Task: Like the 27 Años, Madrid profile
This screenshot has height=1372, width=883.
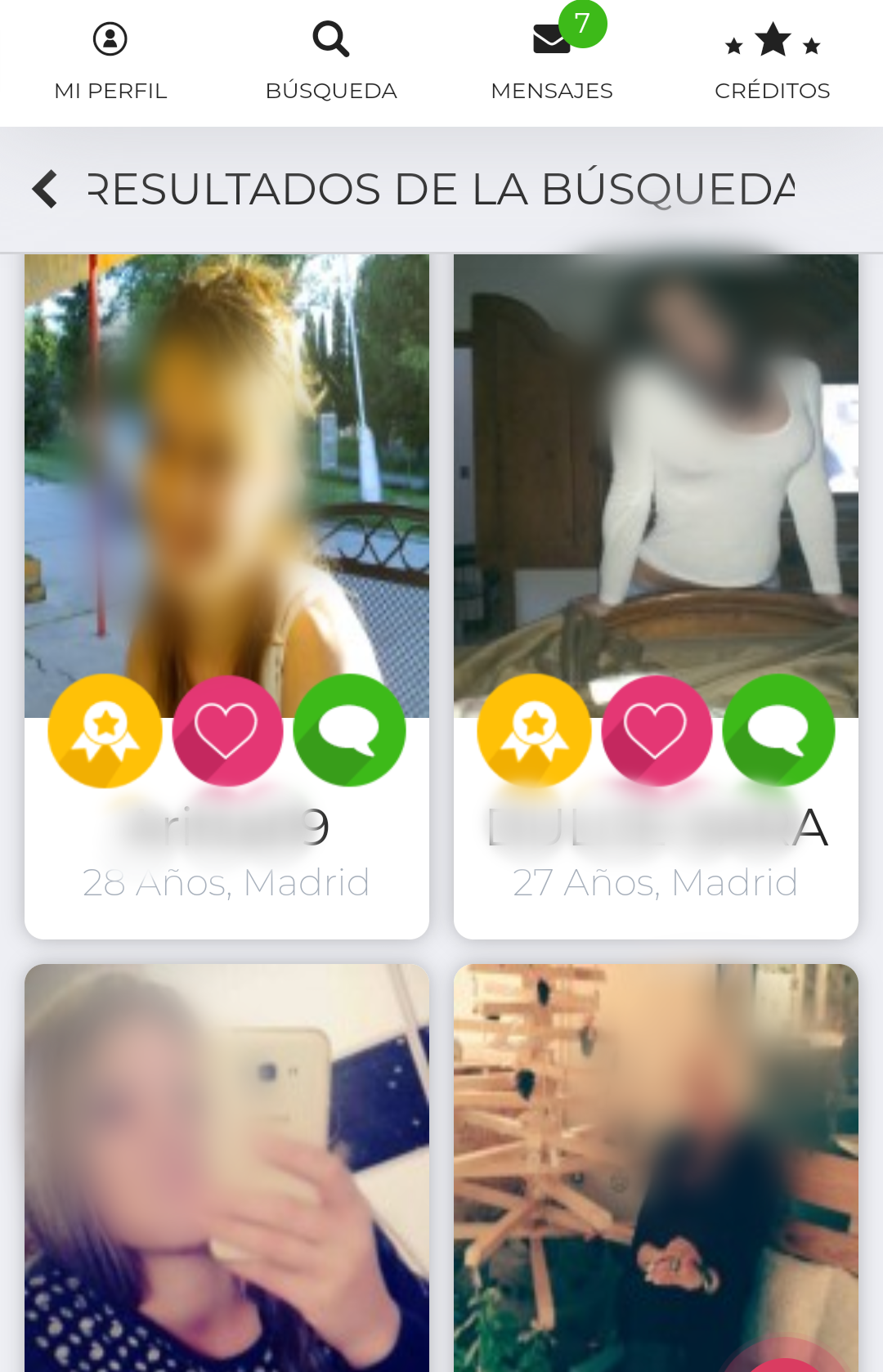Action: point(657,730)
